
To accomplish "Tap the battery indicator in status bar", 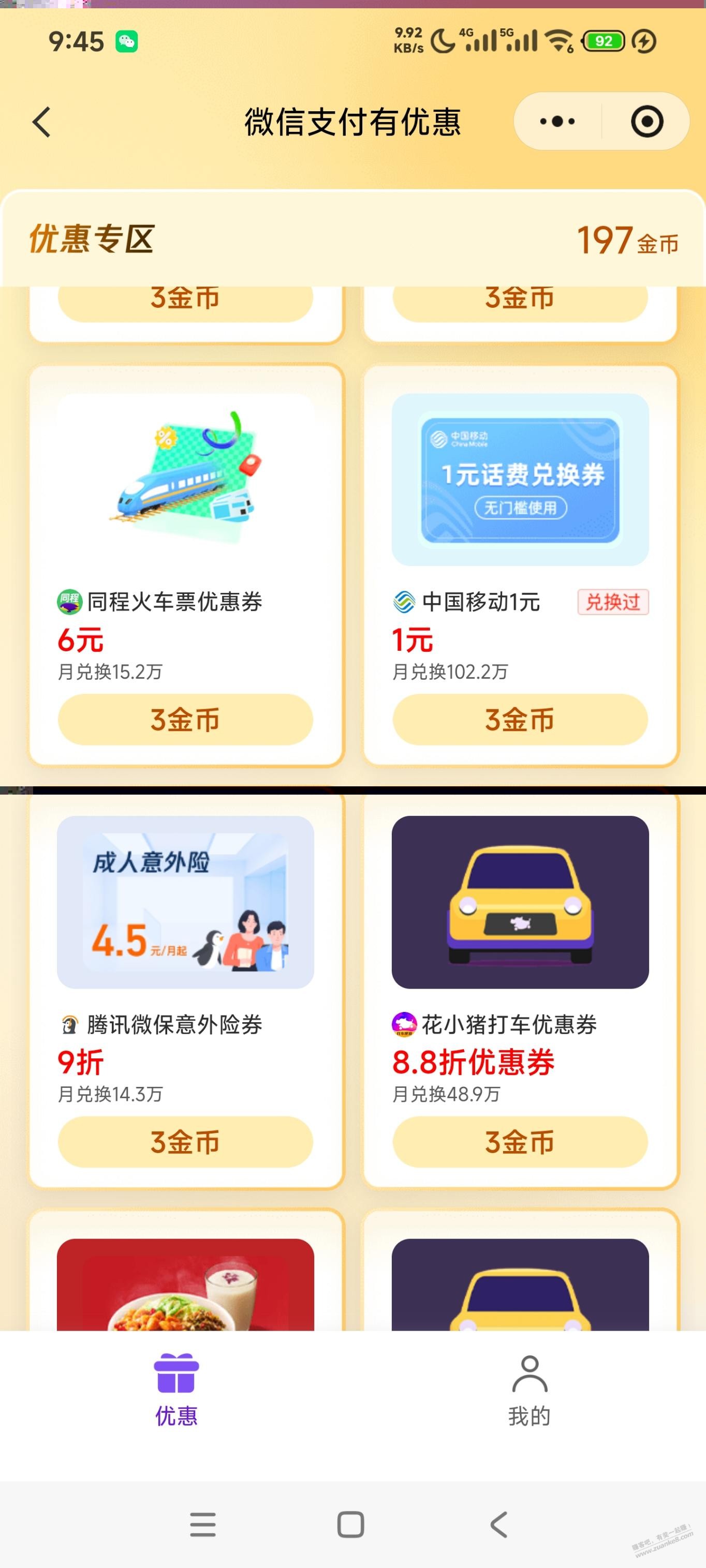I will 602,40.
